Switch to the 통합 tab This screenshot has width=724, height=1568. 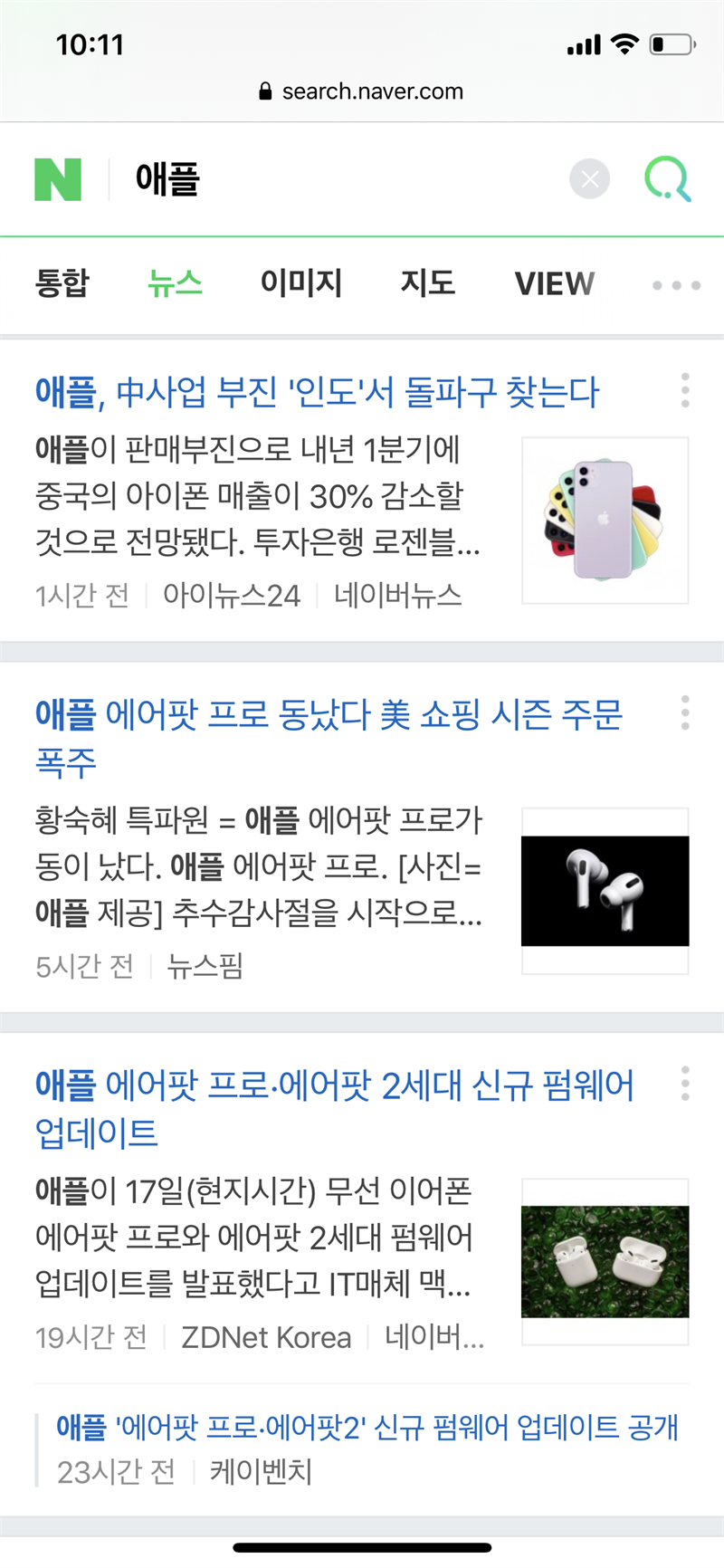[x=62, y=283]
